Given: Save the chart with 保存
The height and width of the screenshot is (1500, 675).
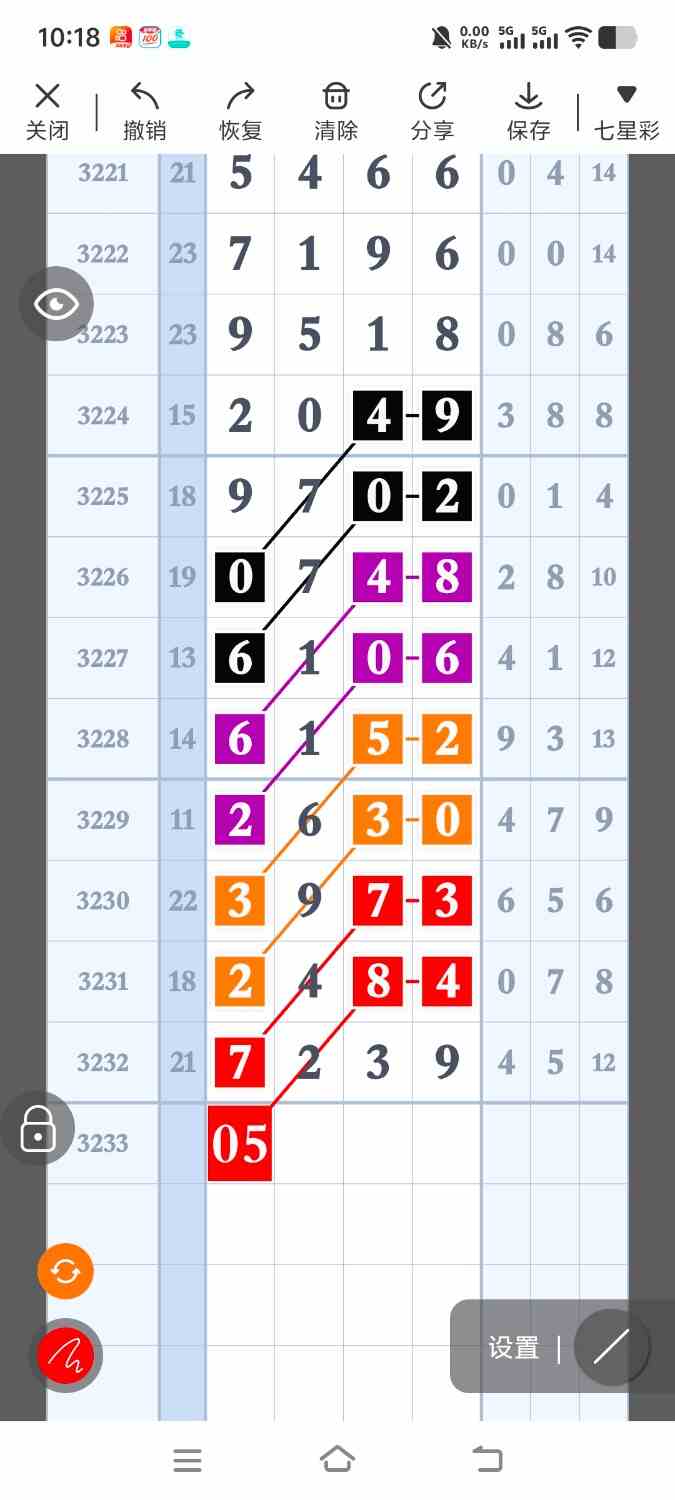Looking at the screenshot, I should (528, 111).
